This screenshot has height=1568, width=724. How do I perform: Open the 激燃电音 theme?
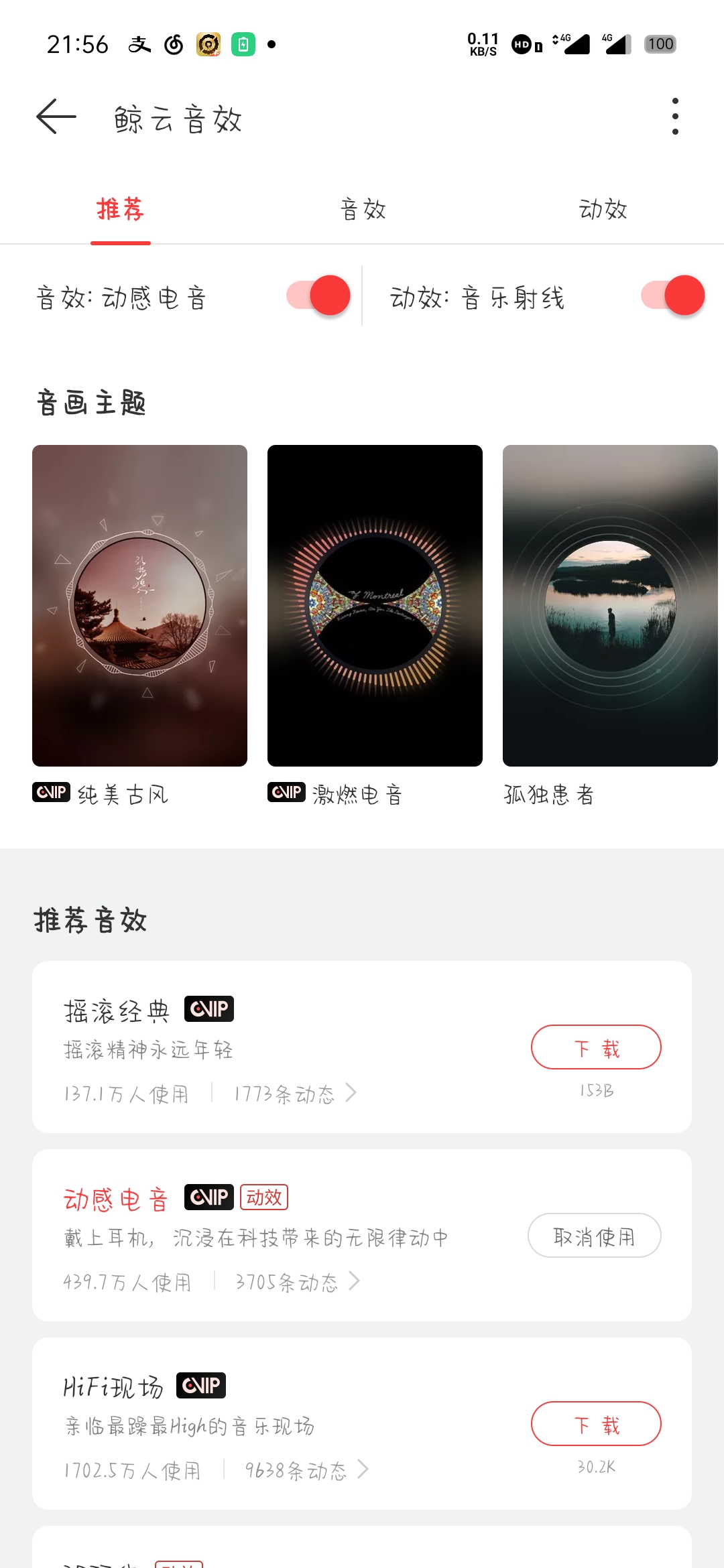pos(375,606)
